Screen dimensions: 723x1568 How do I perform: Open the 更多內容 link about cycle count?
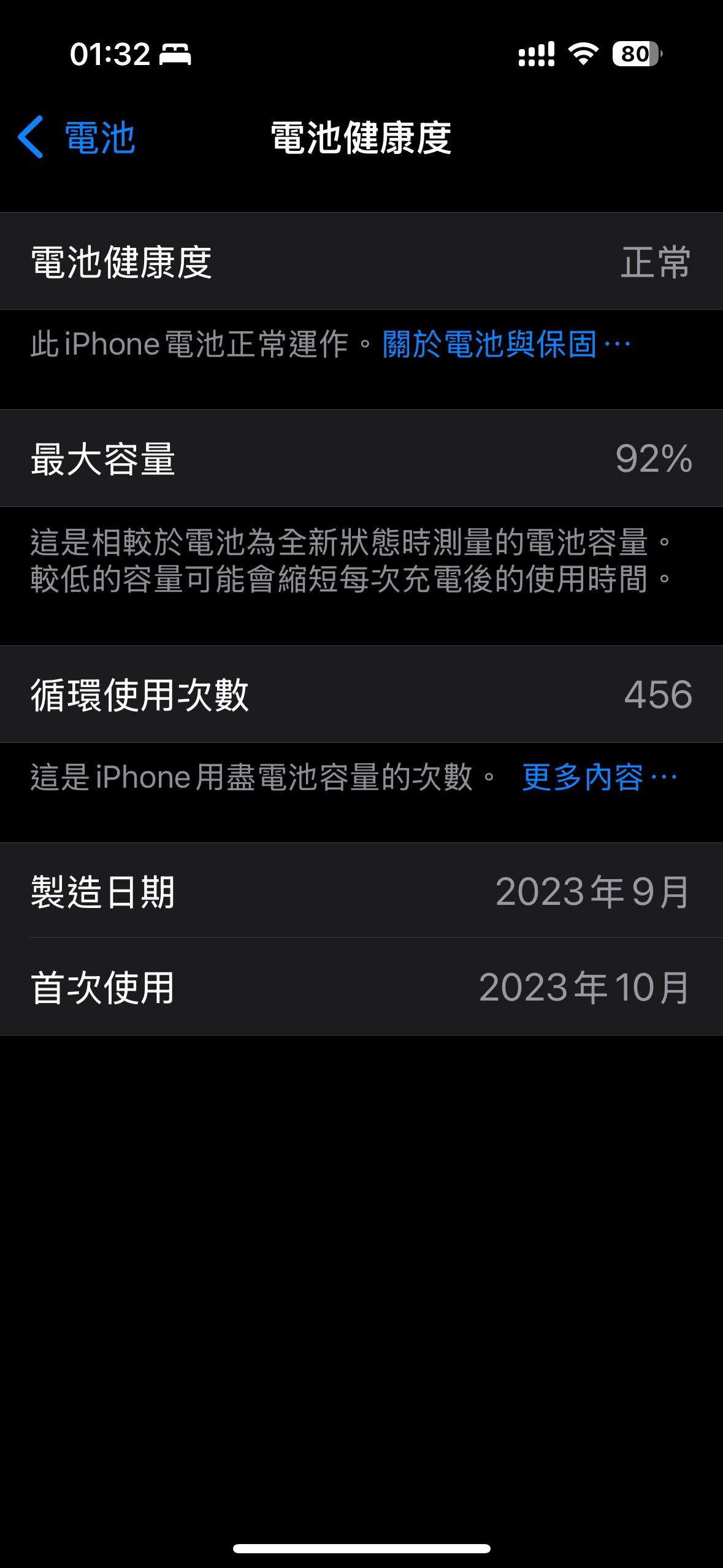tap(599, 777)
